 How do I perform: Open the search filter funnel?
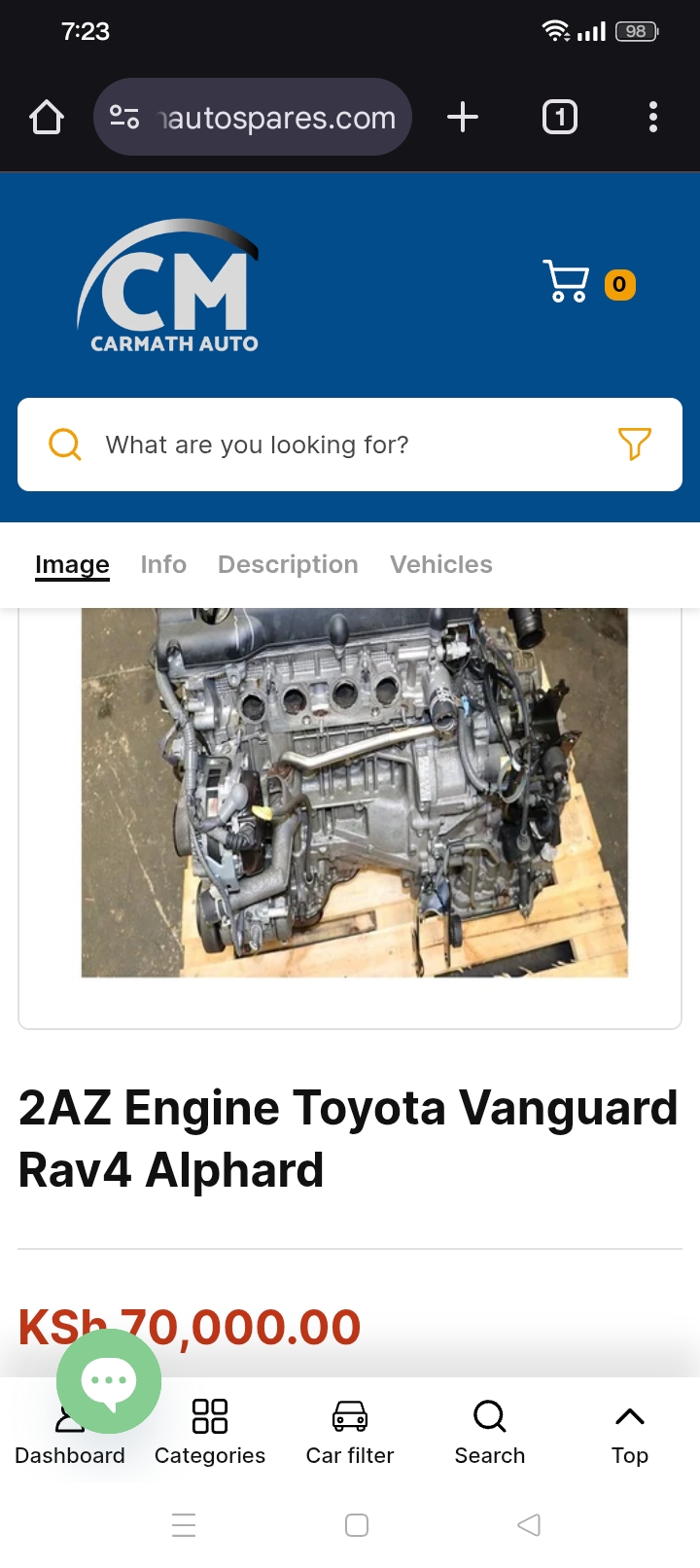point(634,445)
